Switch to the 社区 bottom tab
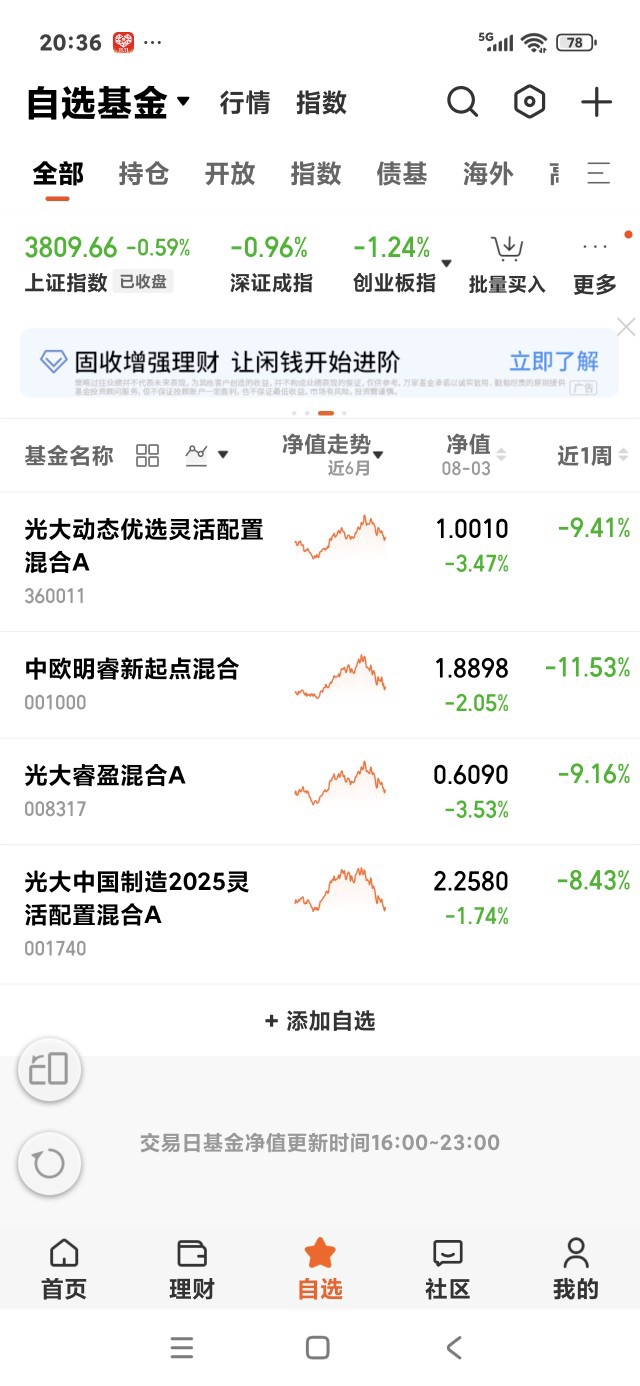Viewport: 640px width, 1386px height. 448,1269
